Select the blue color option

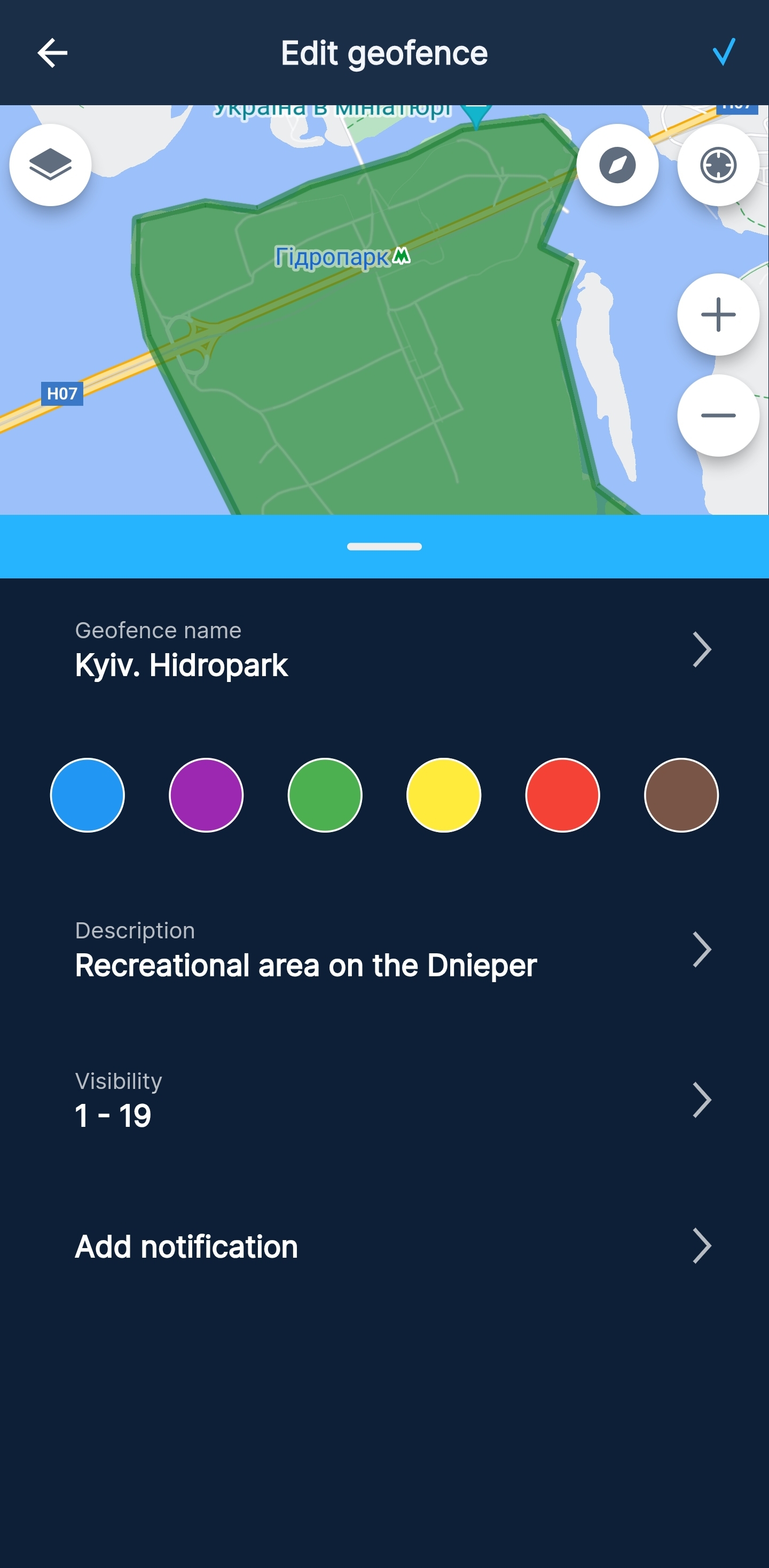[87, 795]
